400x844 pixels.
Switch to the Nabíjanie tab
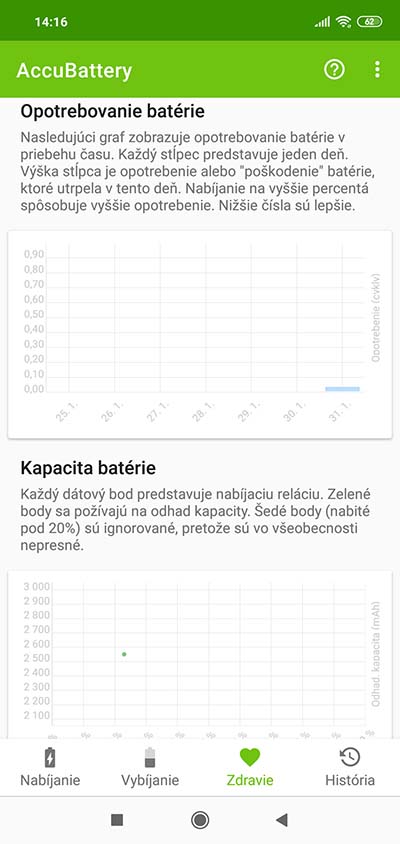(x=50, y=766)
